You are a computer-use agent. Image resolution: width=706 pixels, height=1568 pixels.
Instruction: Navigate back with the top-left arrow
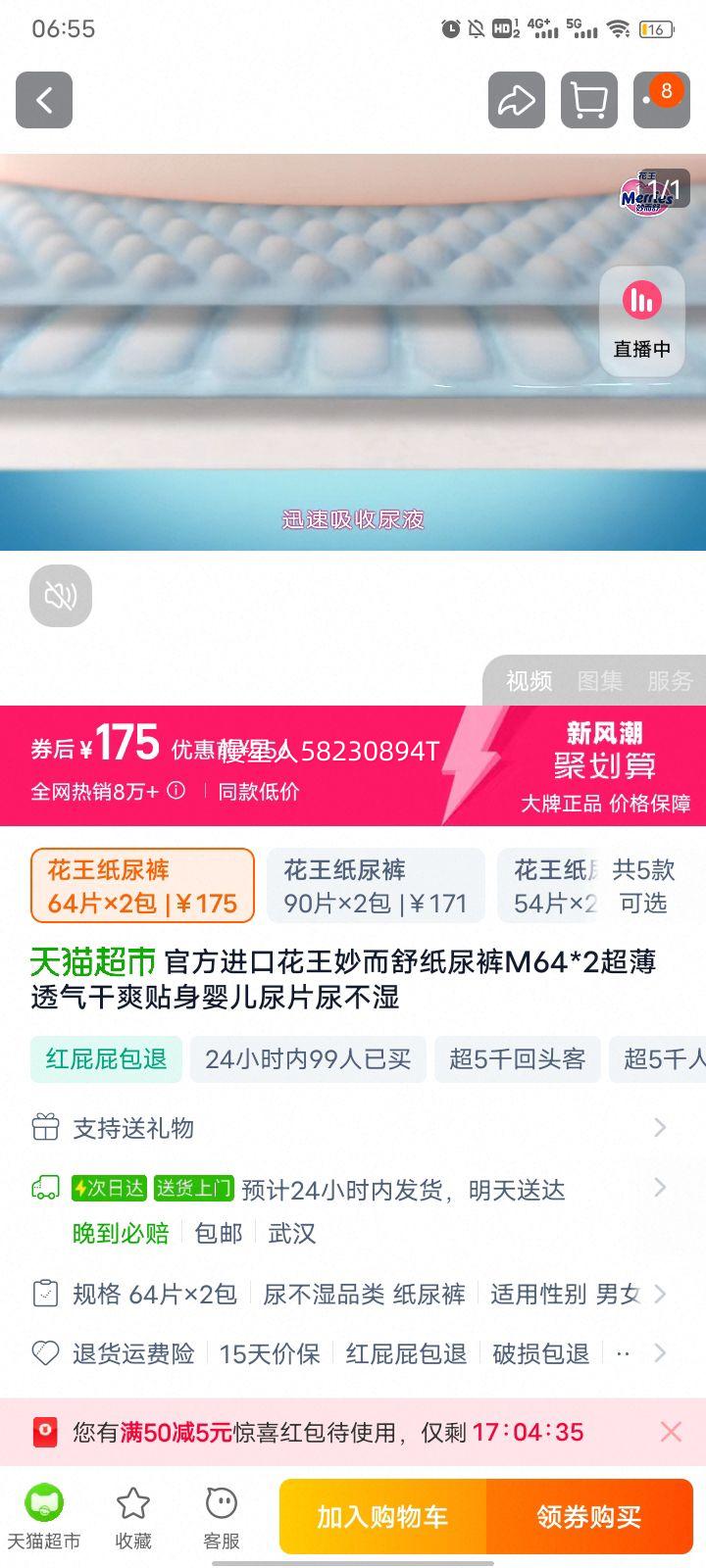pos(43,100)
